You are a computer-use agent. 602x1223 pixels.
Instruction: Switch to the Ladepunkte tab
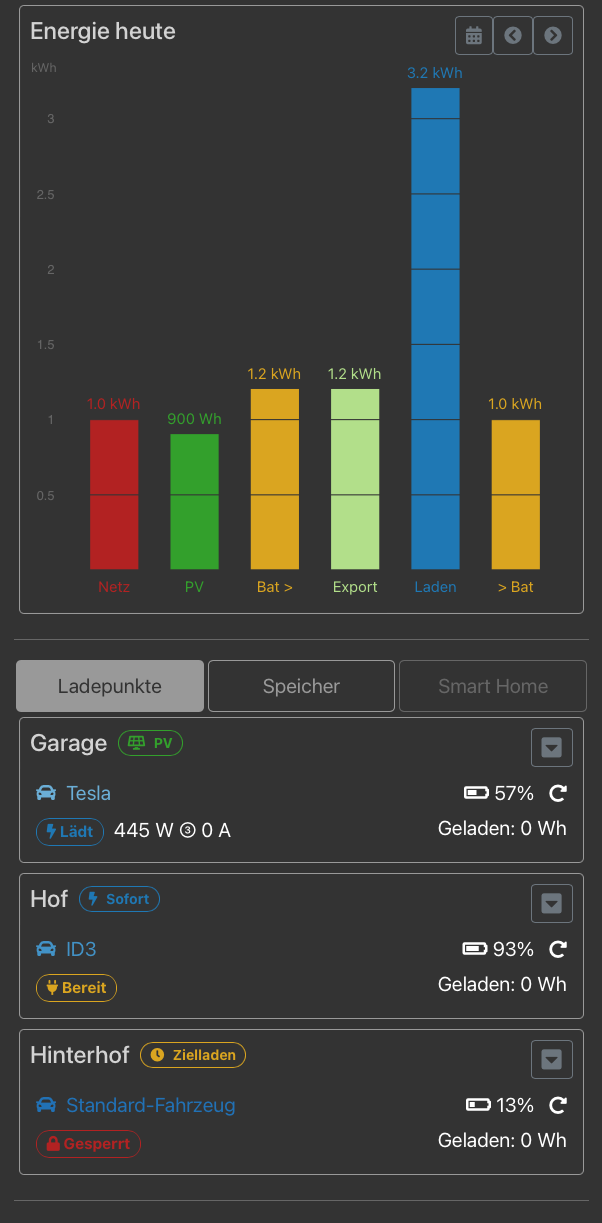pyautogui.click(x=110, y=686)
